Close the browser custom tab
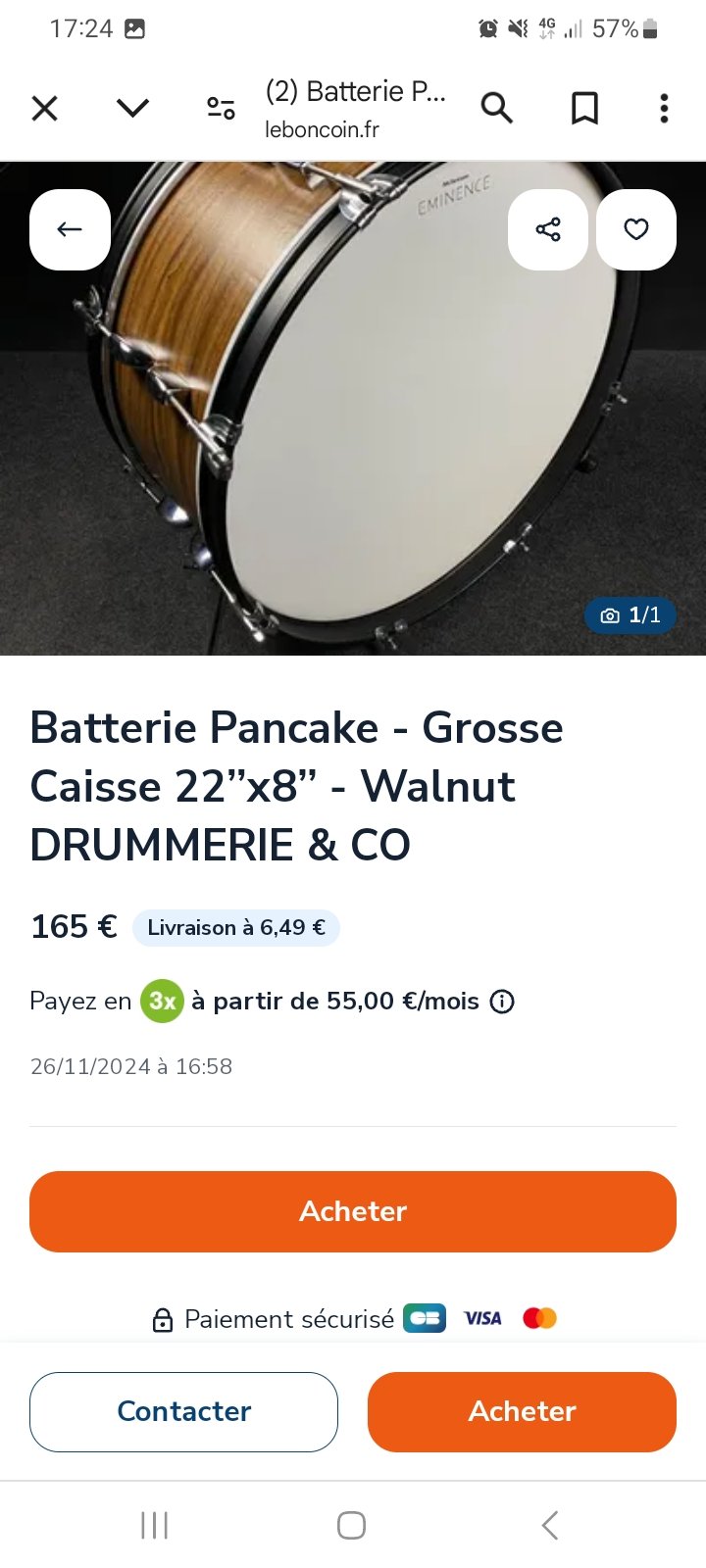The width and height of the screenshot is (706, 1568). 45,108
